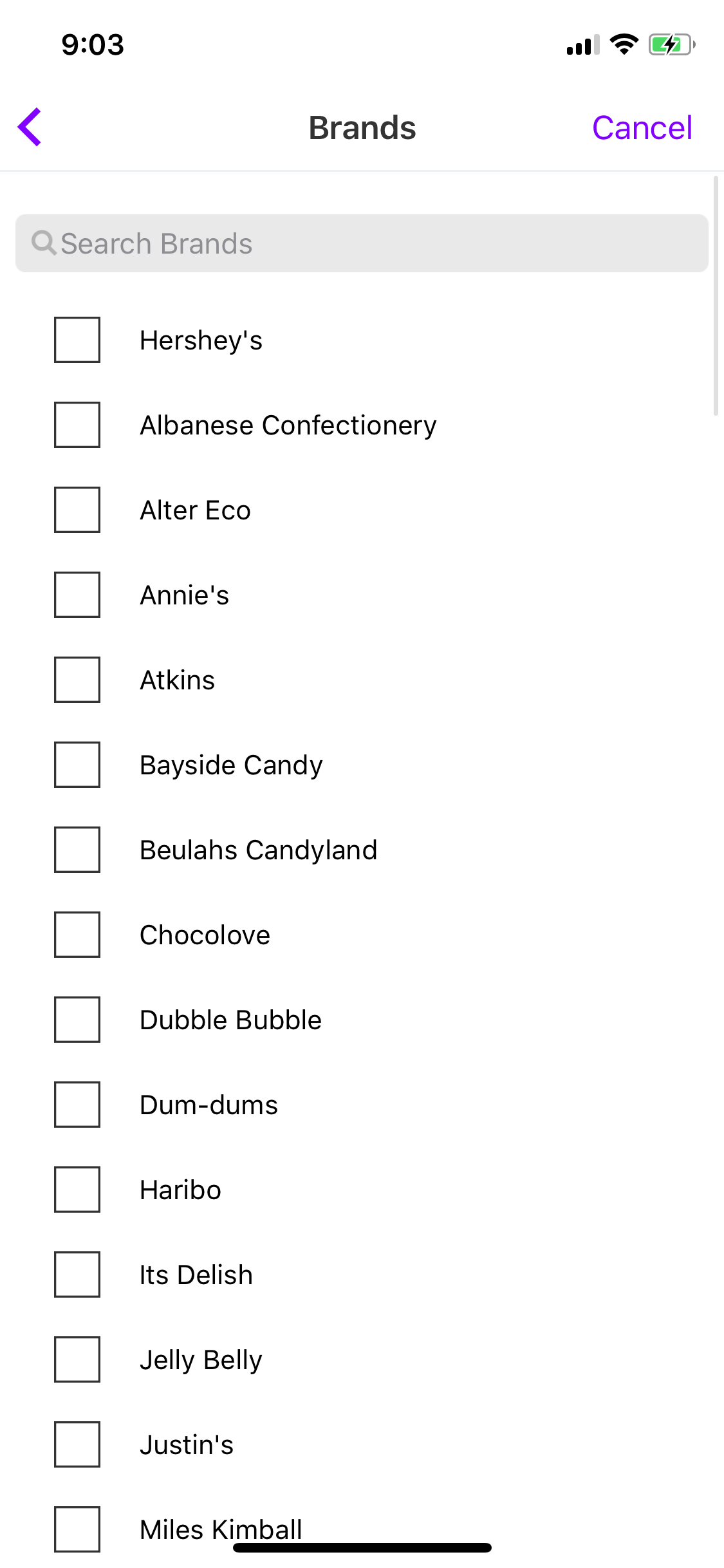Select Bayside Candy checkbox

pos(77,765)
